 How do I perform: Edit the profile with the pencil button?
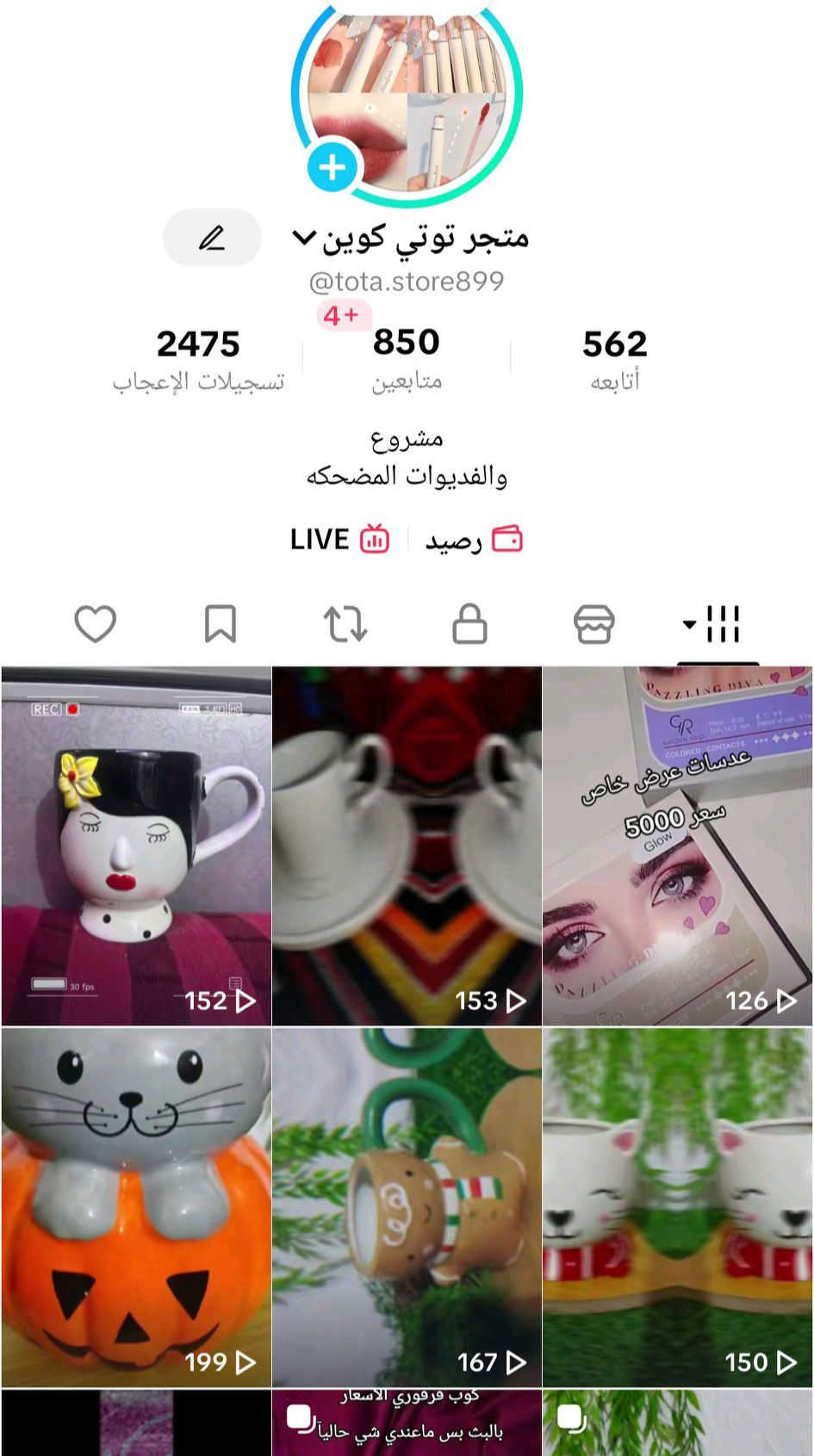[212, 238]
